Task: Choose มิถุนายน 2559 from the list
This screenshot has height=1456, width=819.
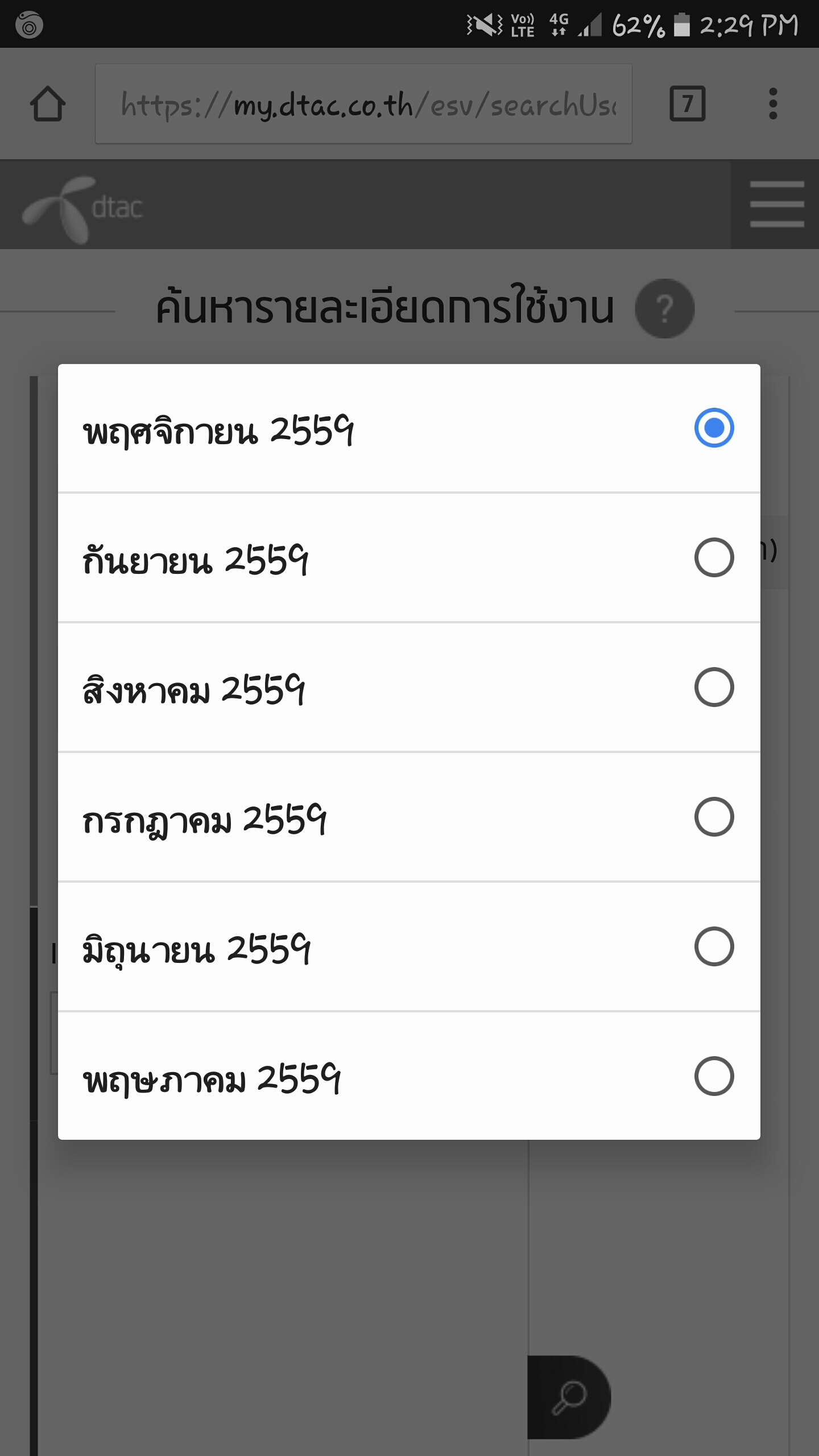Action: coord(408,947)
